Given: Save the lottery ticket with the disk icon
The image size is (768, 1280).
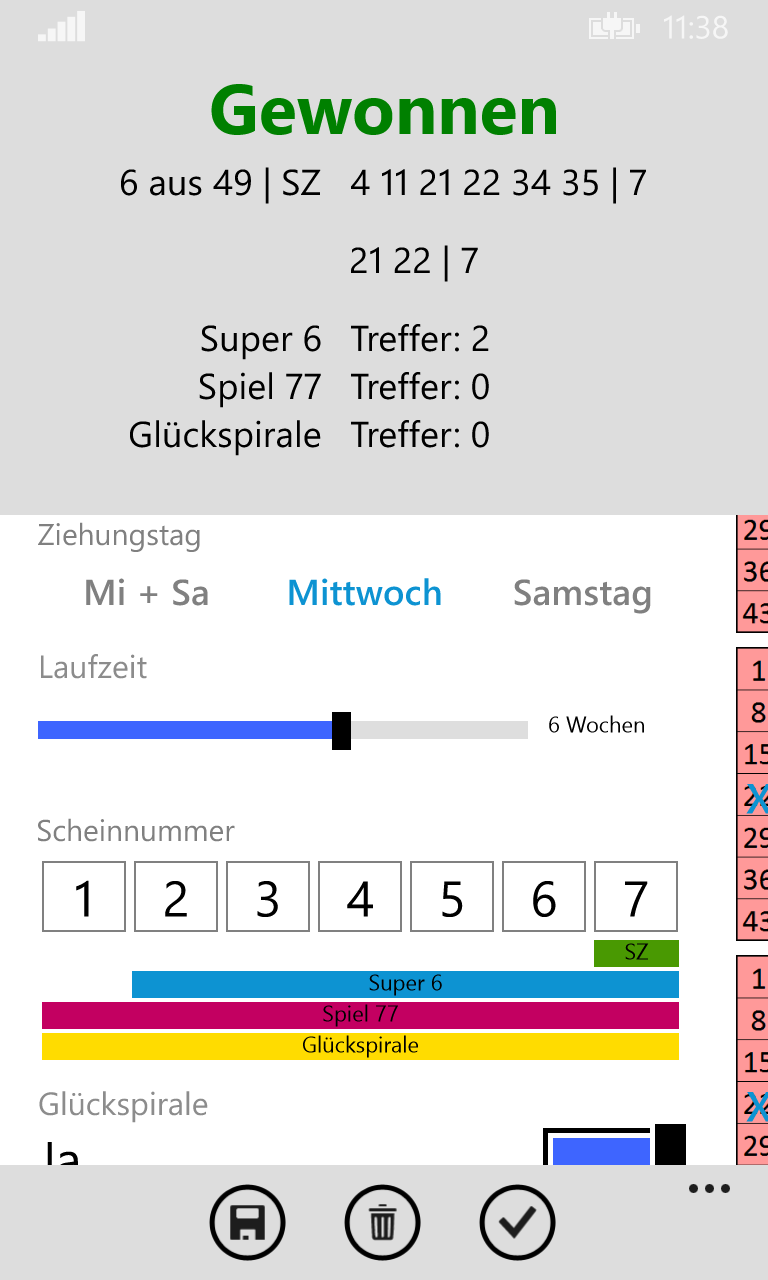Looking at the screenshot, I should pos(247,1222).
